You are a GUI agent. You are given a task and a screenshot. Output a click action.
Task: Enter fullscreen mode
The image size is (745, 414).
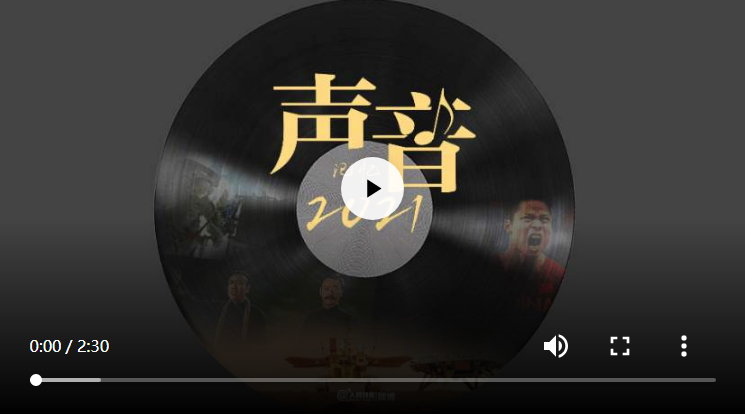coord(620,346)
